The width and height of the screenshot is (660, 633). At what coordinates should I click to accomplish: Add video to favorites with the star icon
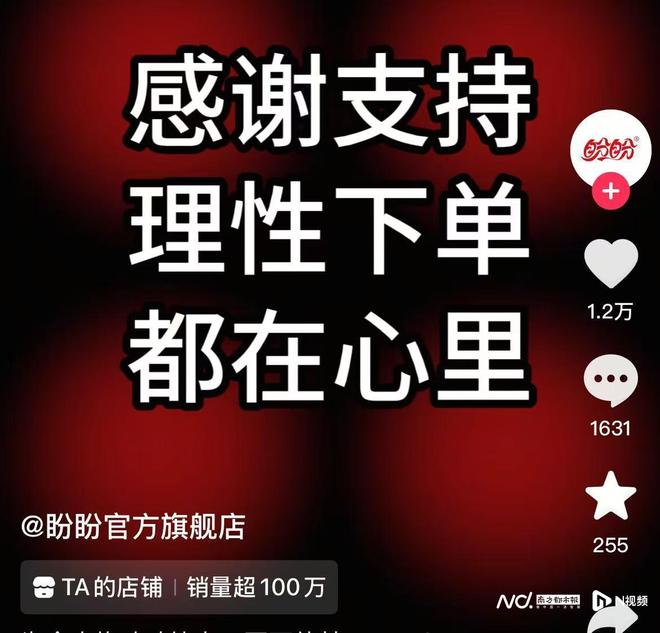[610, 497]
